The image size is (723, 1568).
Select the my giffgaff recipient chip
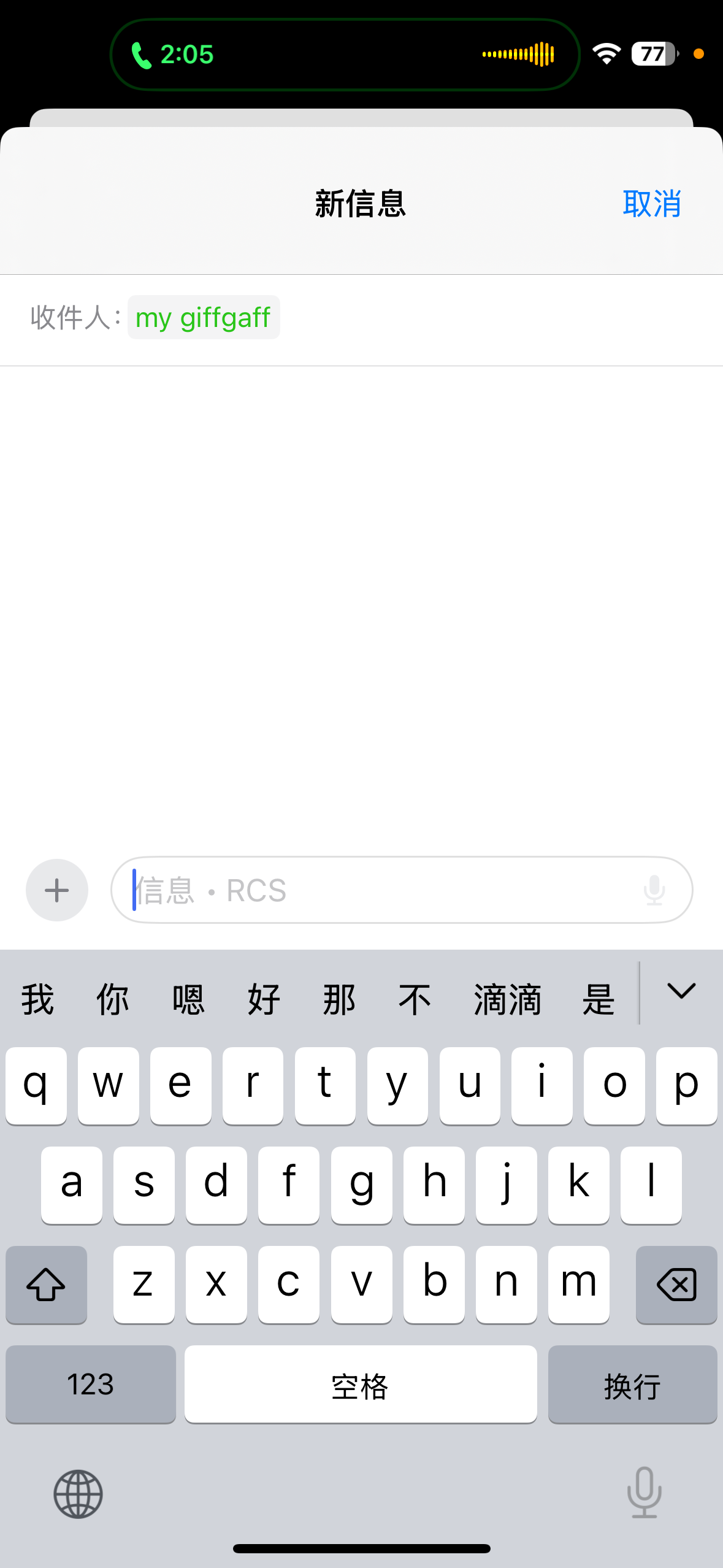pyautogui.click(x=203, y=318)
